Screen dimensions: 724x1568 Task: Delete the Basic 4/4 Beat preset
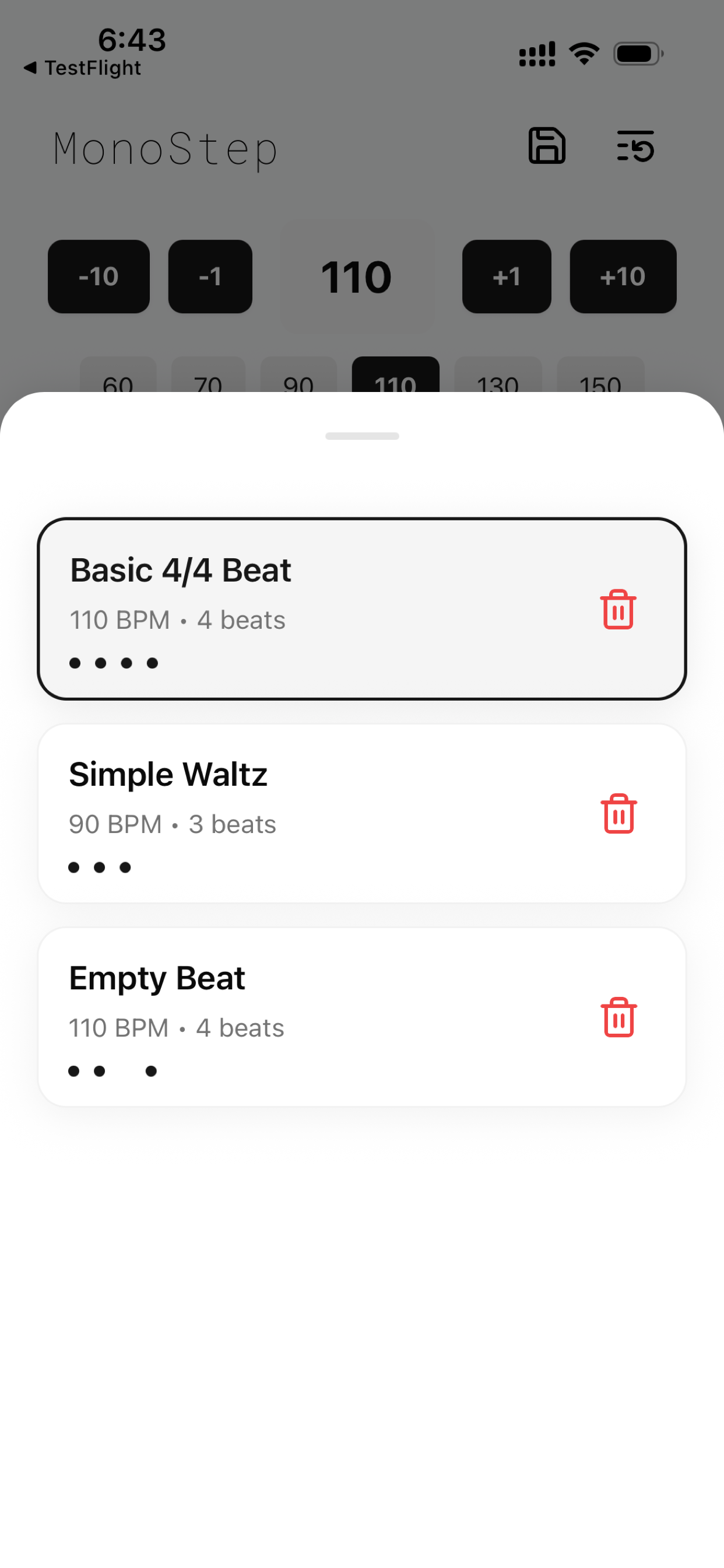[617, 611]
